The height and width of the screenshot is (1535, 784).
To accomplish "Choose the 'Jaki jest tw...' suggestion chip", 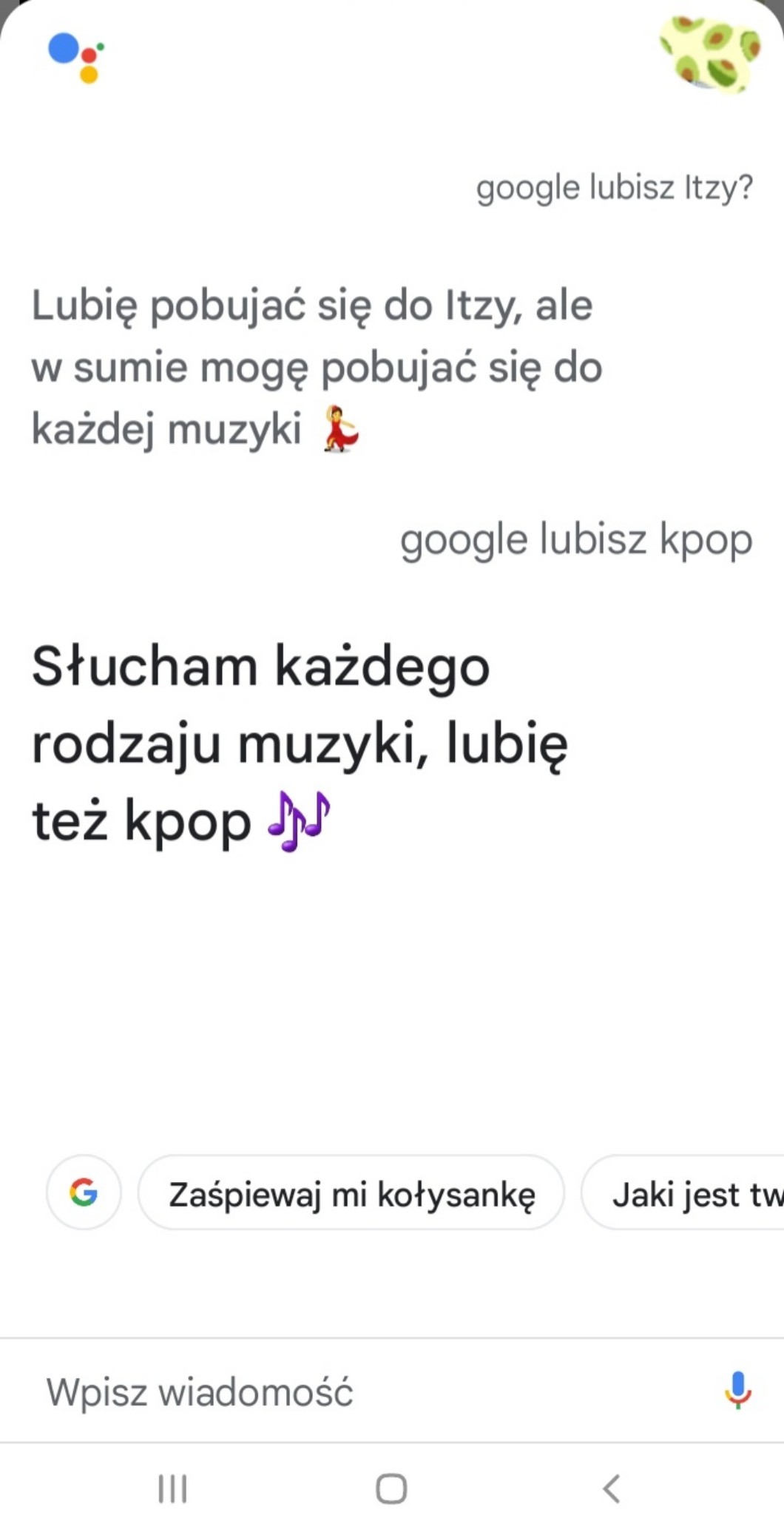I will [x=688, y=1193].
